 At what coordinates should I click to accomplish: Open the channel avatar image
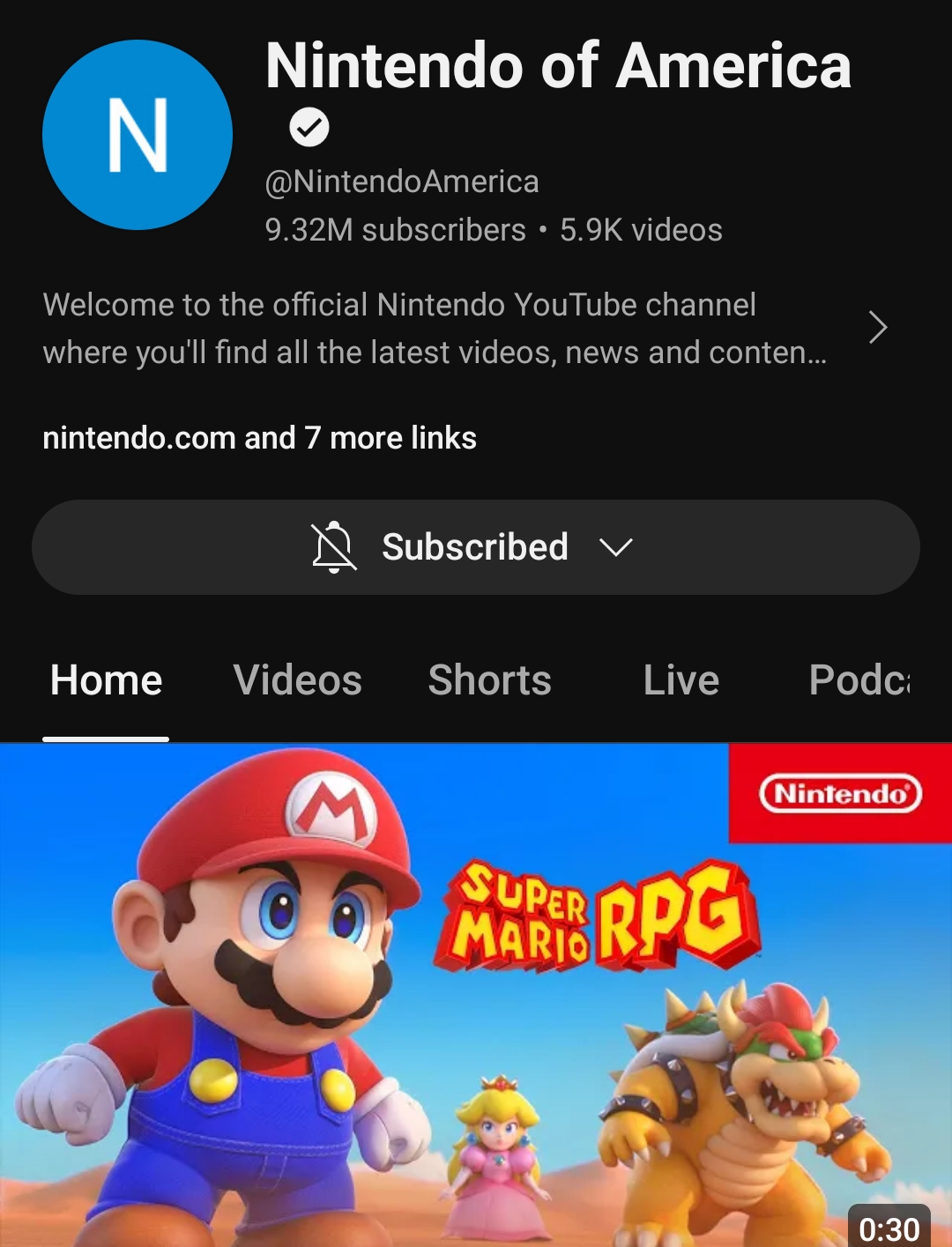point(137,134)
